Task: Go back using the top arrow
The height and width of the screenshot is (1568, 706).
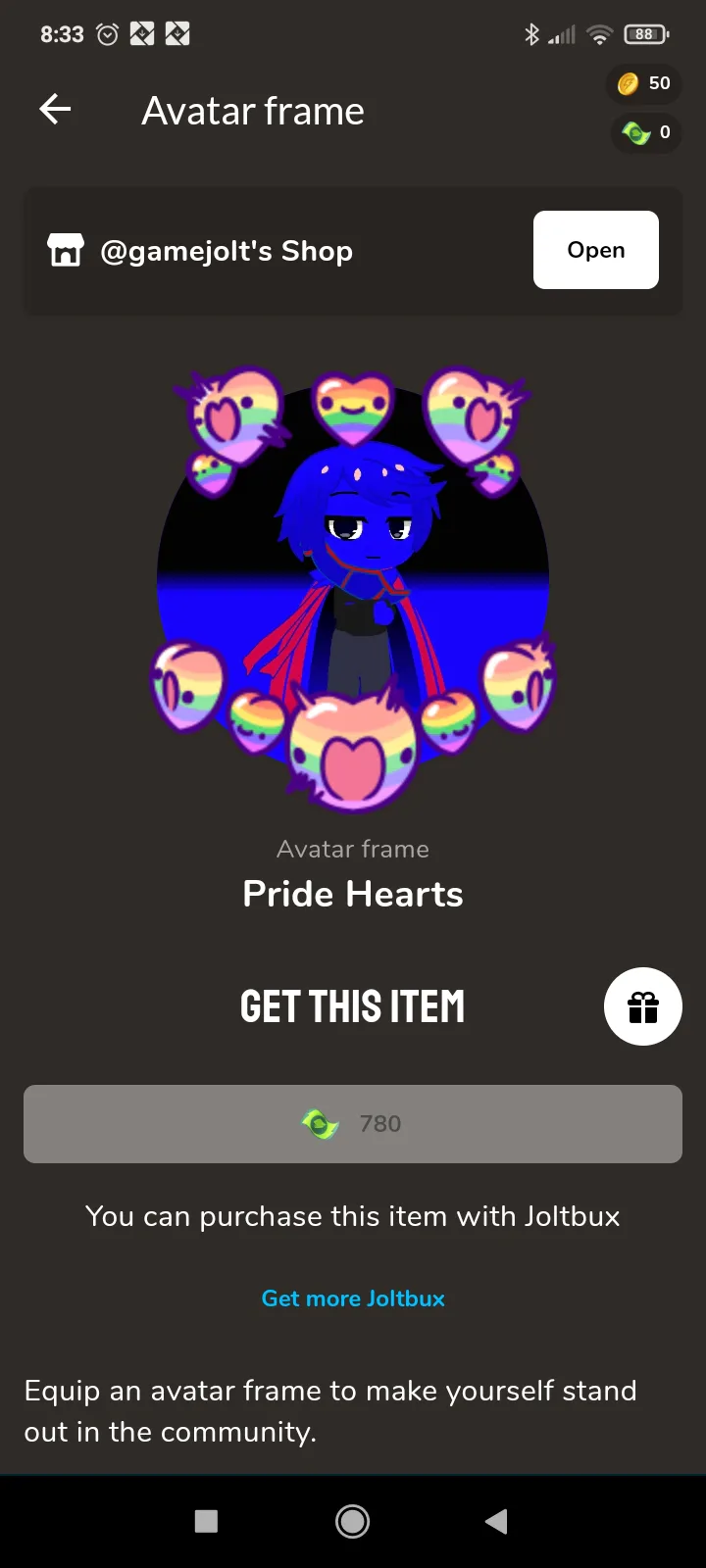Action: point(55,110)
